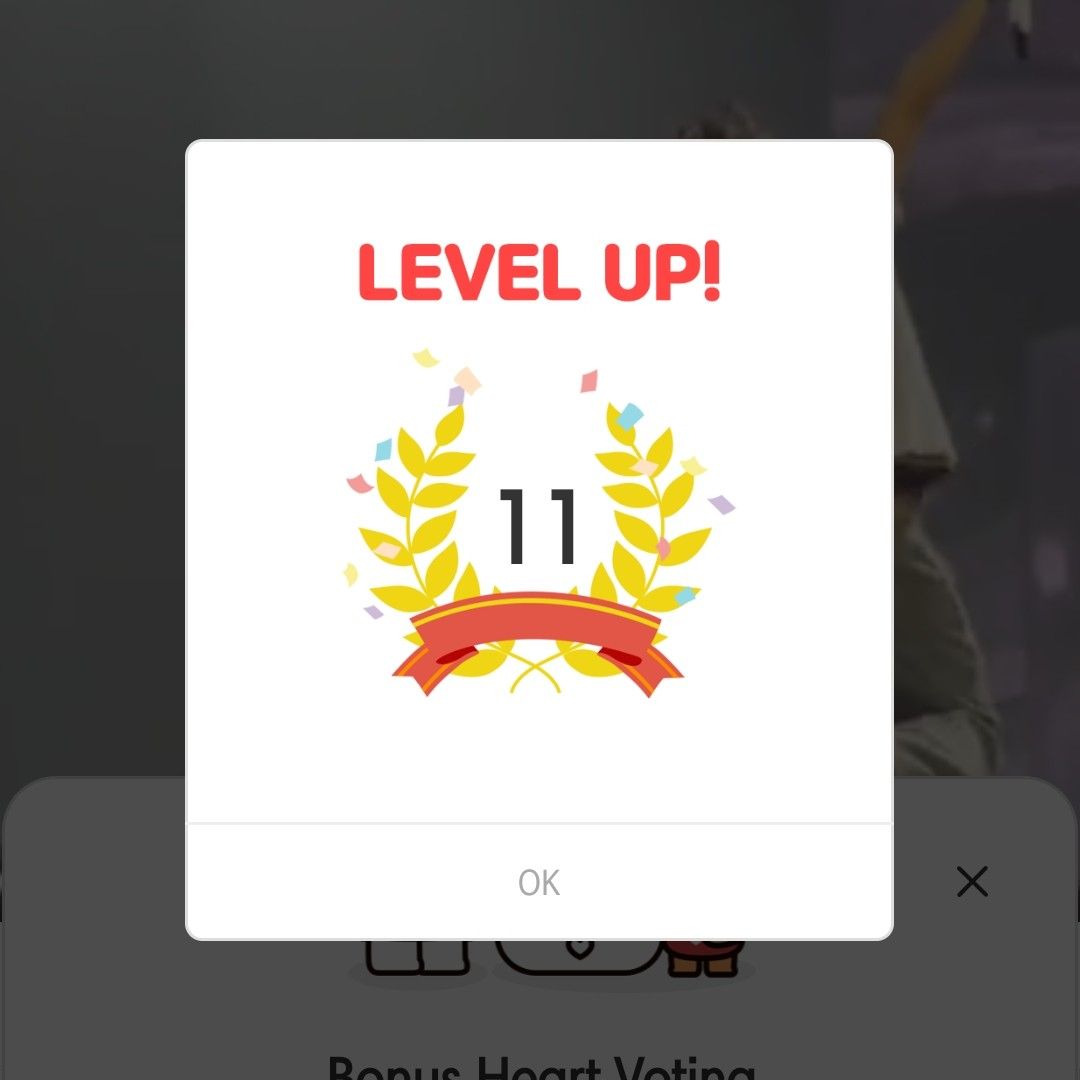Close the Bonus Heart Voting sheet
Screen dimensions: 1080x1080
point(972,881)
